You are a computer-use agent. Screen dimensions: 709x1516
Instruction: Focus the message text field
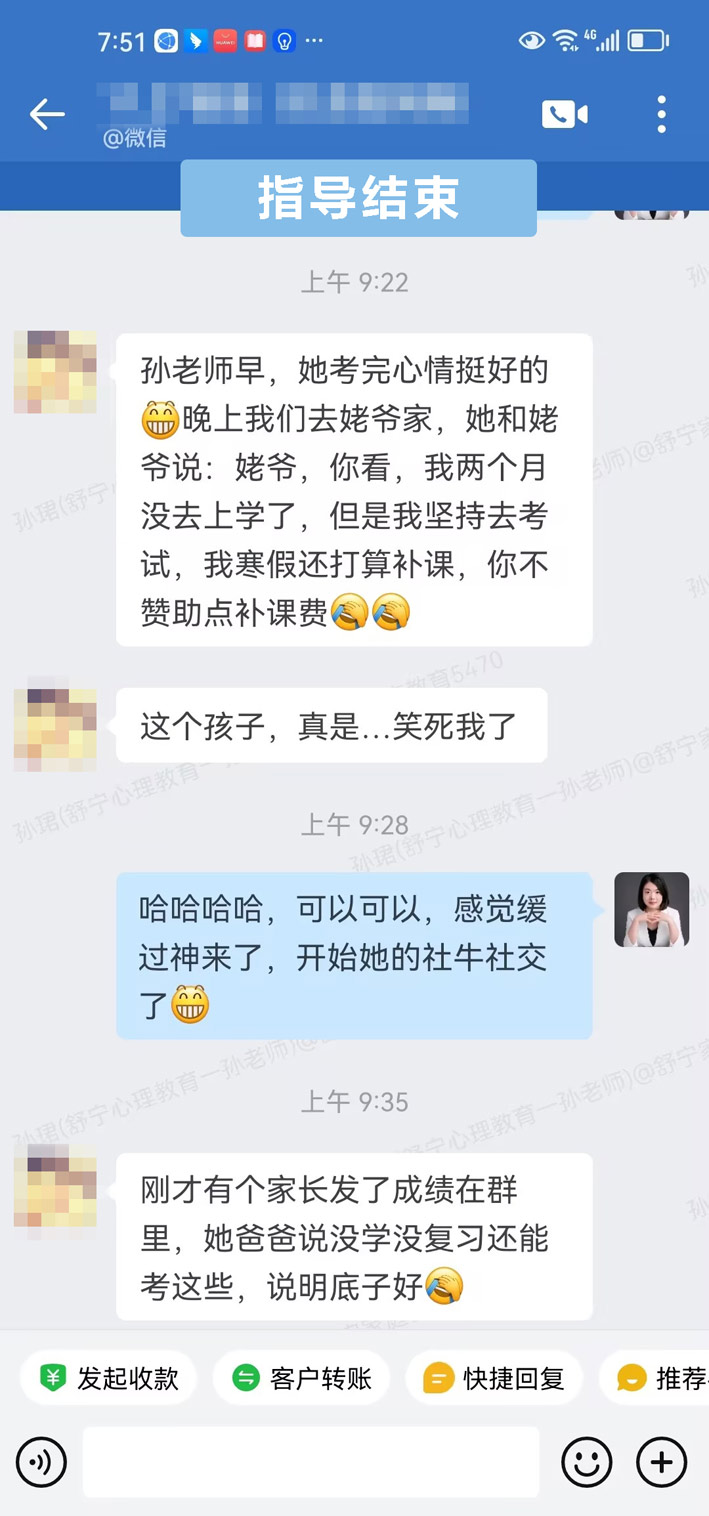(x=310, y=1462)
